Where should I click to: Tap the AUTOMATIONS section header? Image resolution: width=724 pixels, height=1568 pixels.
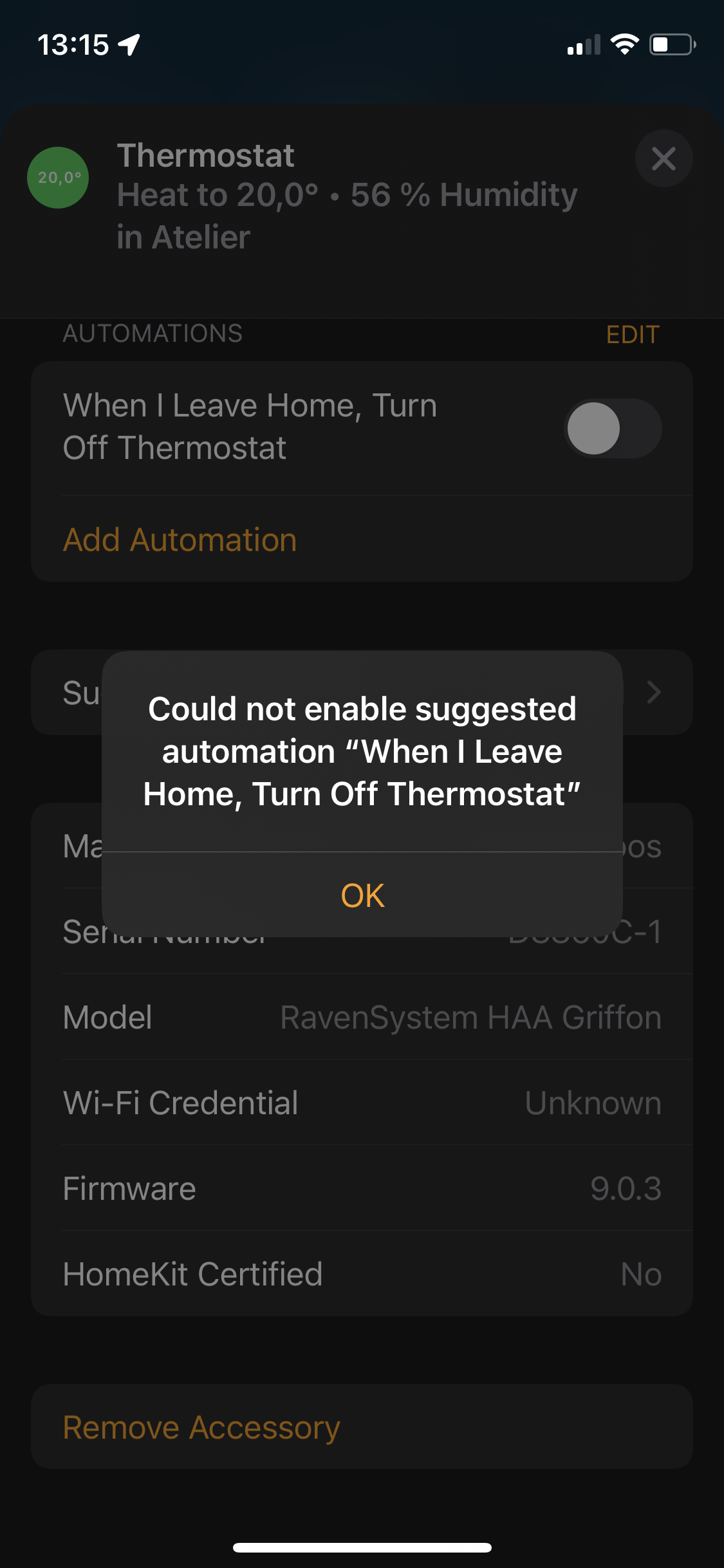pos(152,334)
